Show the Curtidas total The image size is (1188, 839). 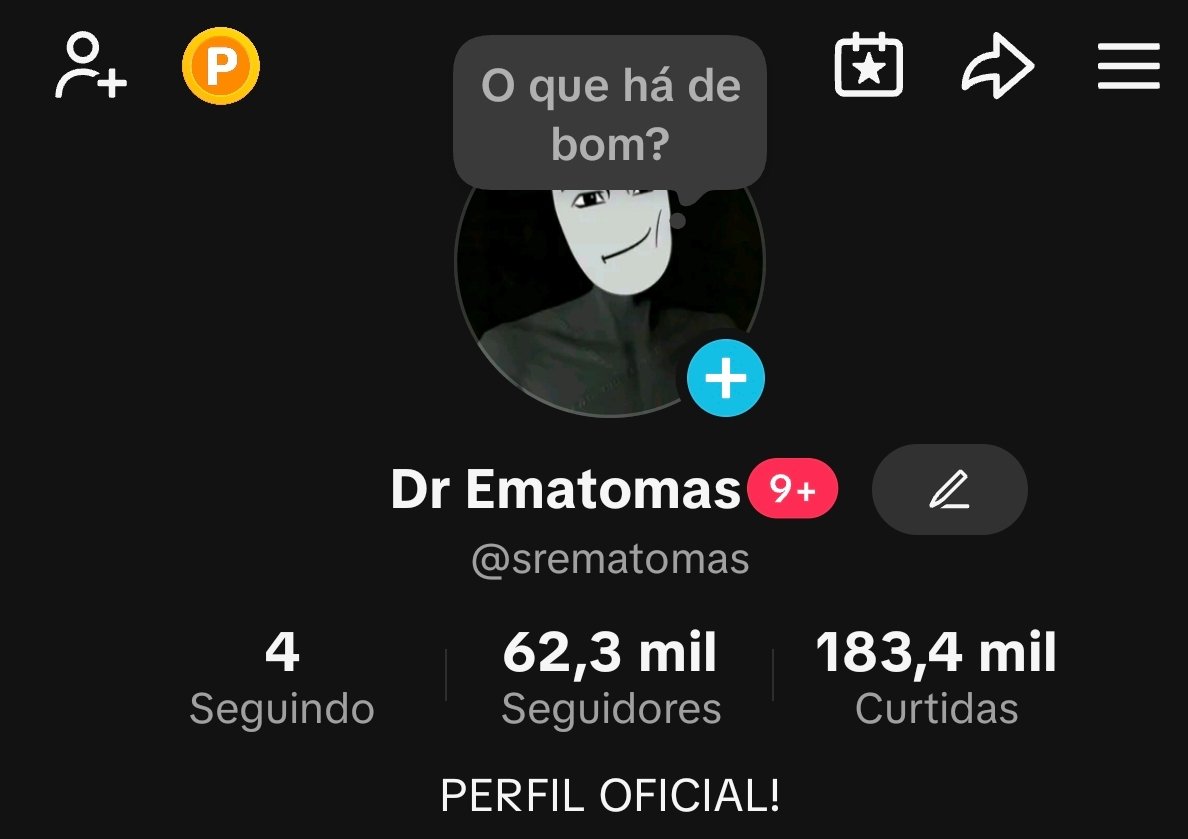click(x=936, y=679)
